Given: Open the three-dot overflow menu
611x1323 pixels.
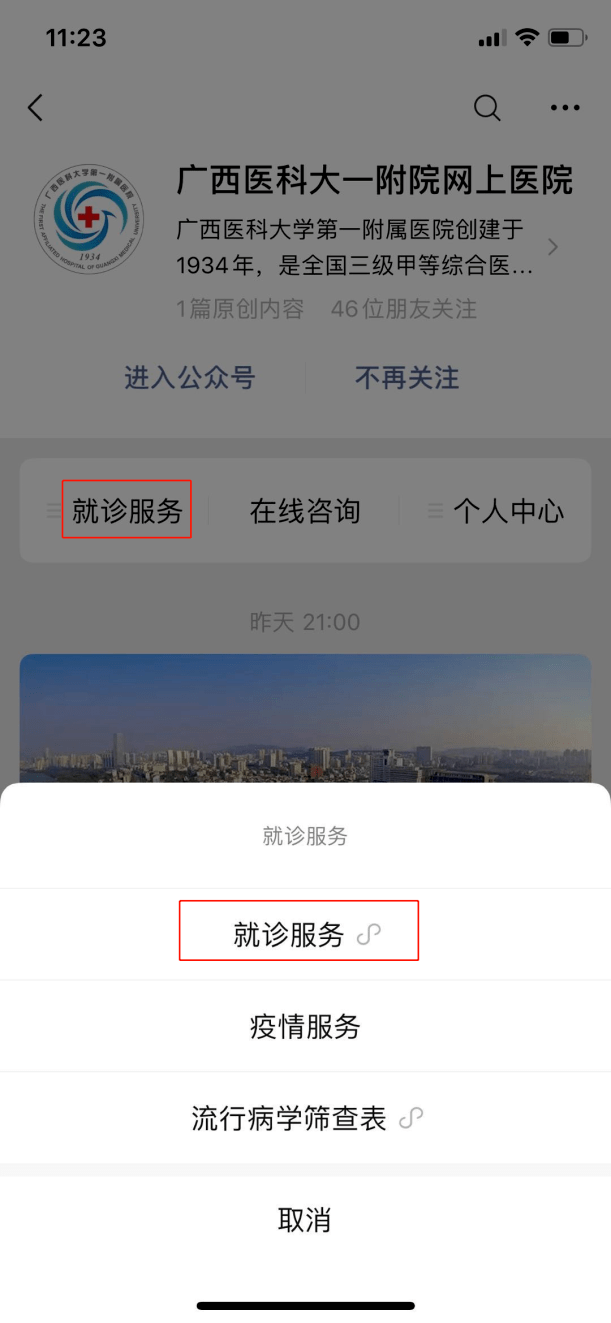Looking at the screenshot, I should coord(564,108).
